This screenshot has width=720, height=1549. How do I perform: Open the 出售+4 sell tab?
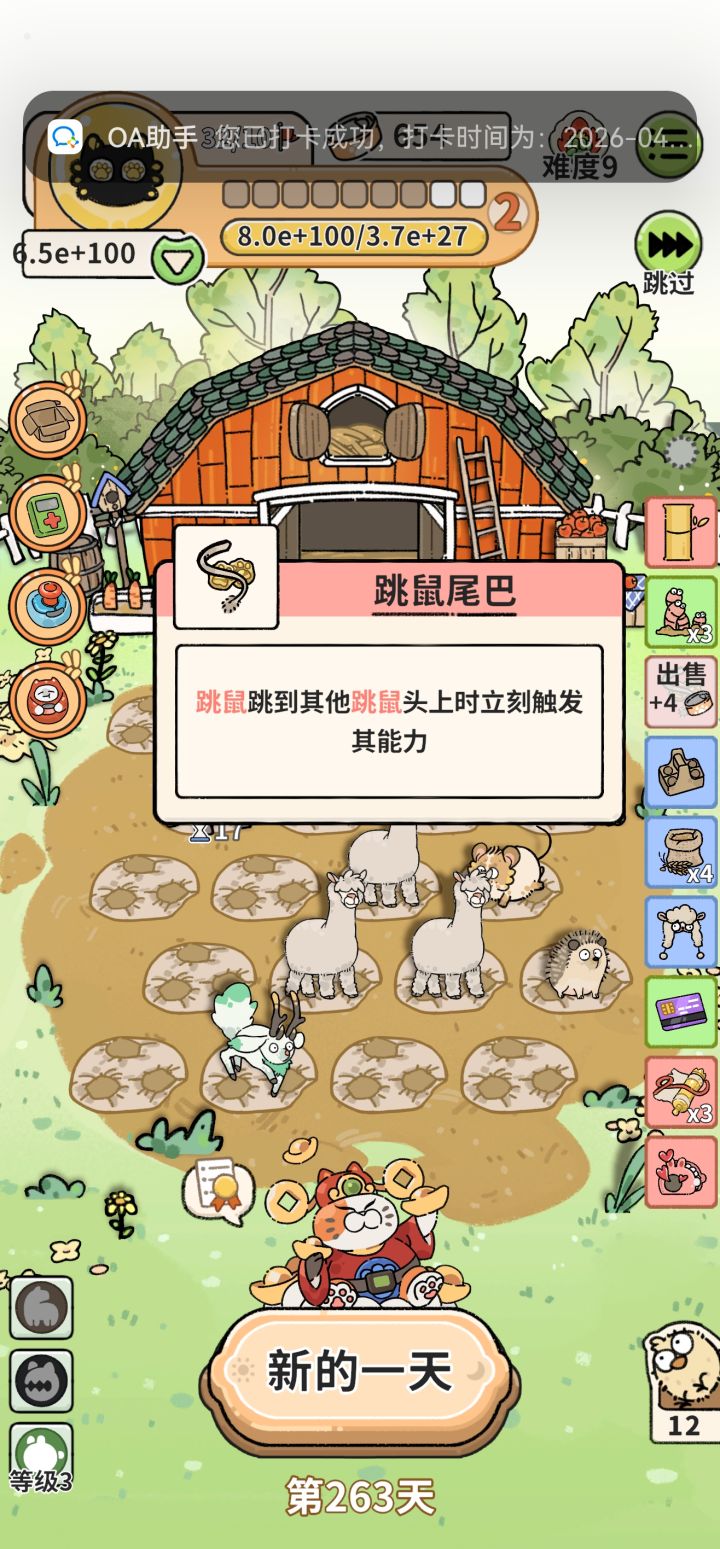[x=681, y=692]
